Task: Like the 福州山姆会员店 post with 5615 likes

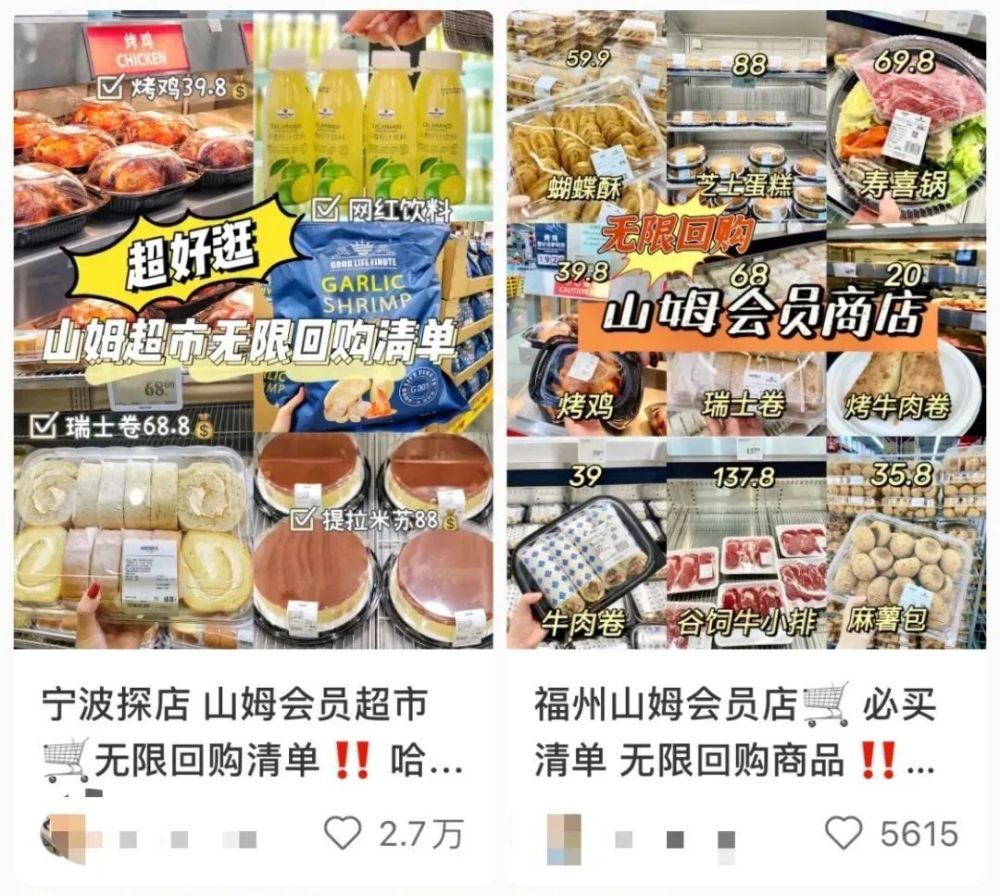Action: point(845,833)
